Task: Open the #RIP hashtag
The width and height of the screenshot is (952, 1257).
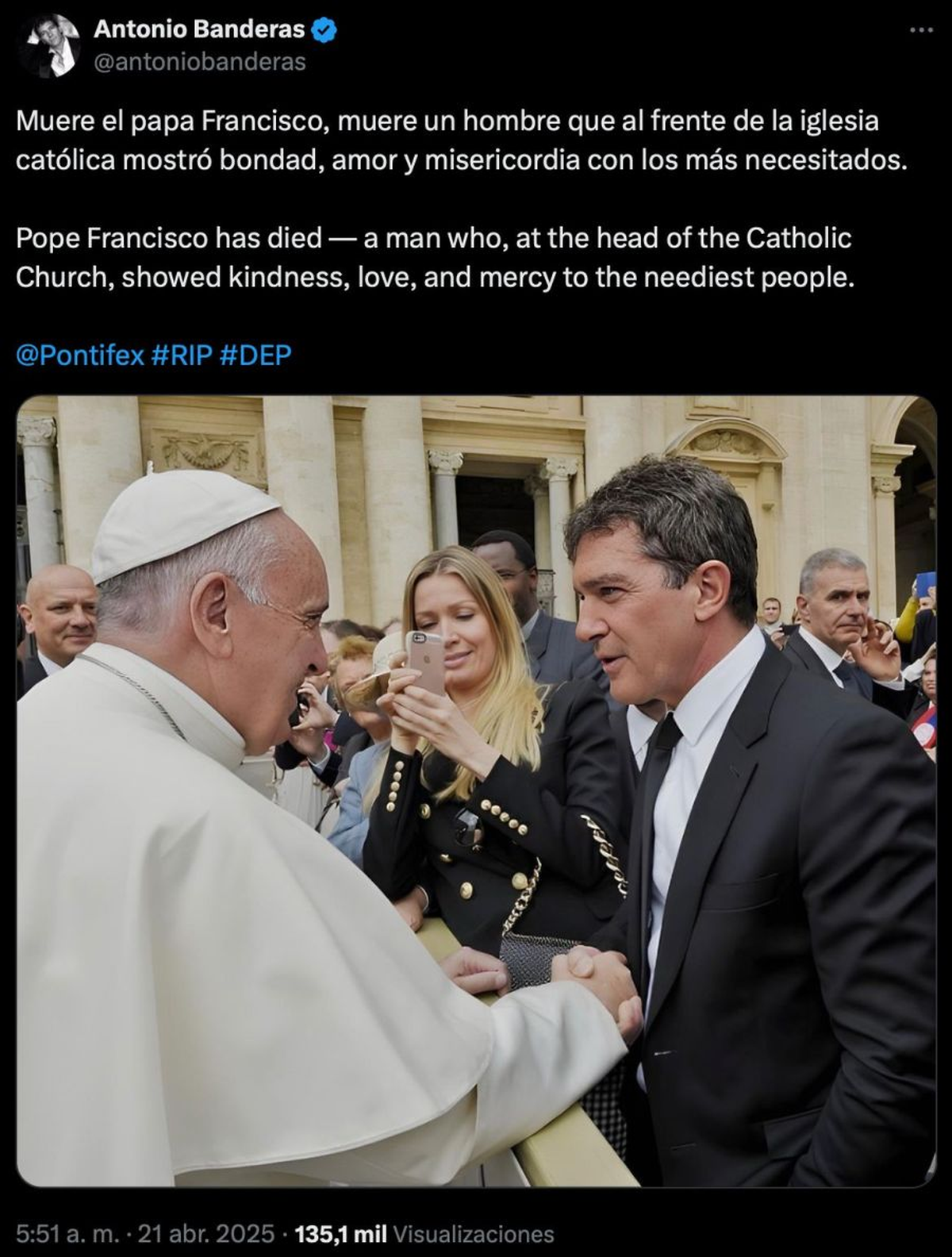Action: pos(181,355)
